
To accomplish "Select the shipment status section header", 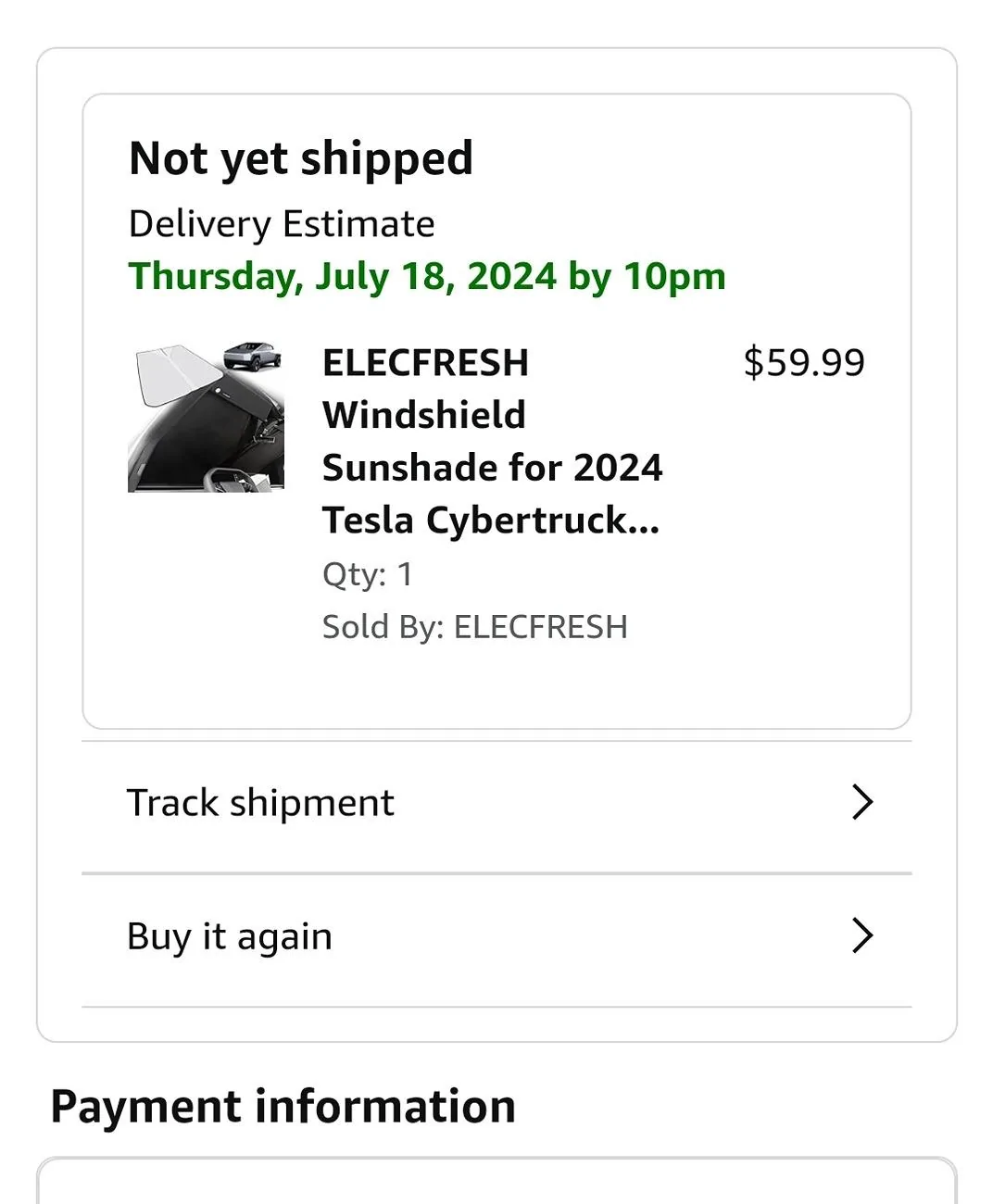I will point(301,157).
